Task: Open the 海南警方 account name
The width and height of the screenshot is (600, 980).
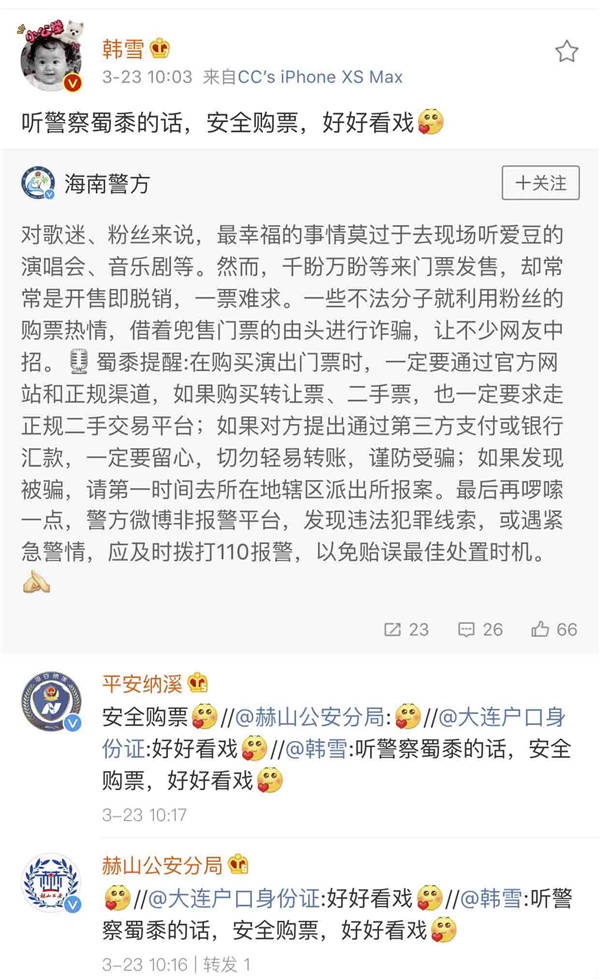Action: click(107, 184)
